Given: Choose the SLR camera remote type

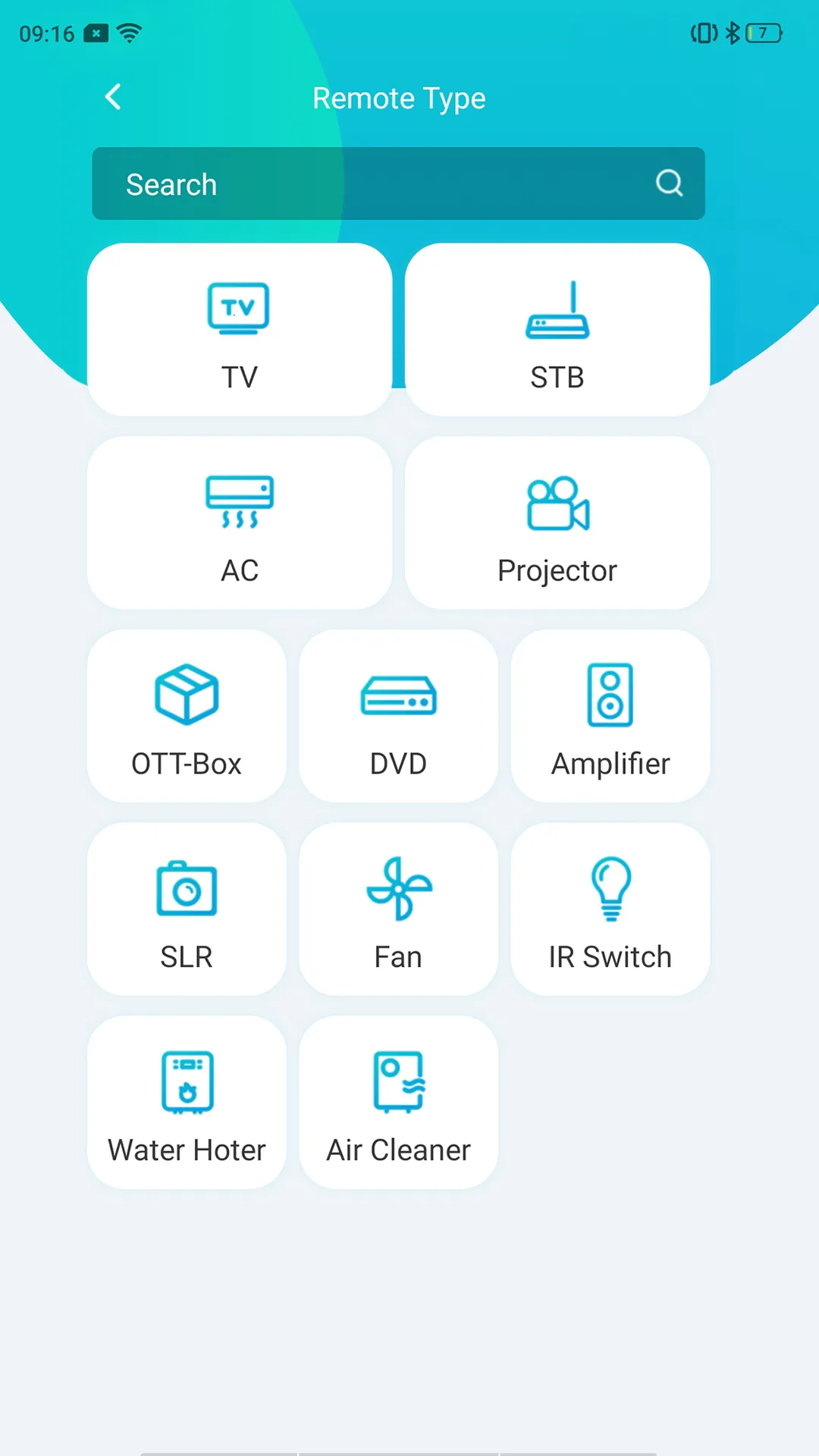Looking at the screenshot, I should click(x=187, y=908).
